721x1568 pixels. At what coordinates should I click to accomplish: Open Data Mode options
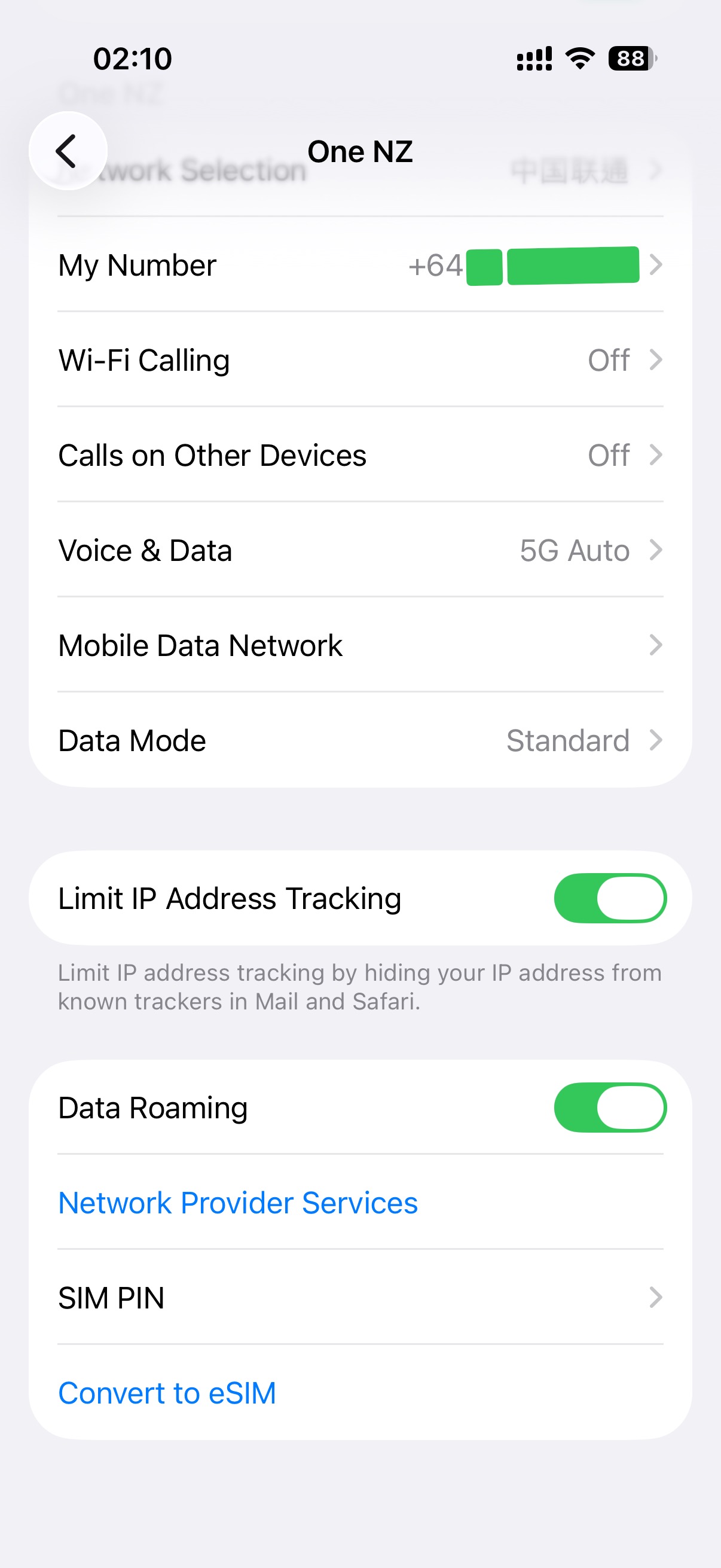click(x=359, y=741)
